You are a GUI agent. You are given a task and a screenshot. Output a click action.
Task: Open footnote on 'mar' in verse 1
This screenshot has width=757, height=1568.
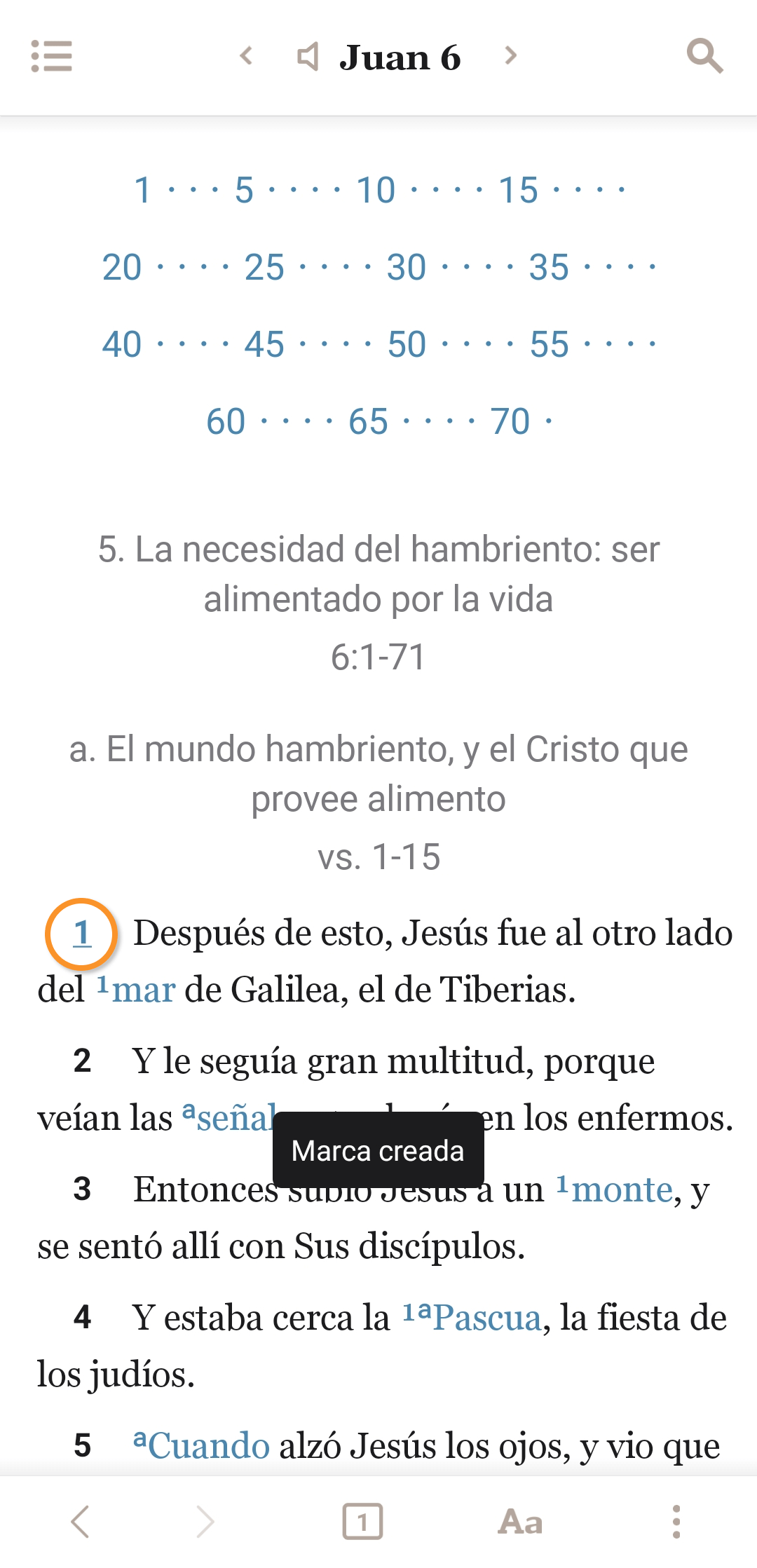click(x=143, y=990)
